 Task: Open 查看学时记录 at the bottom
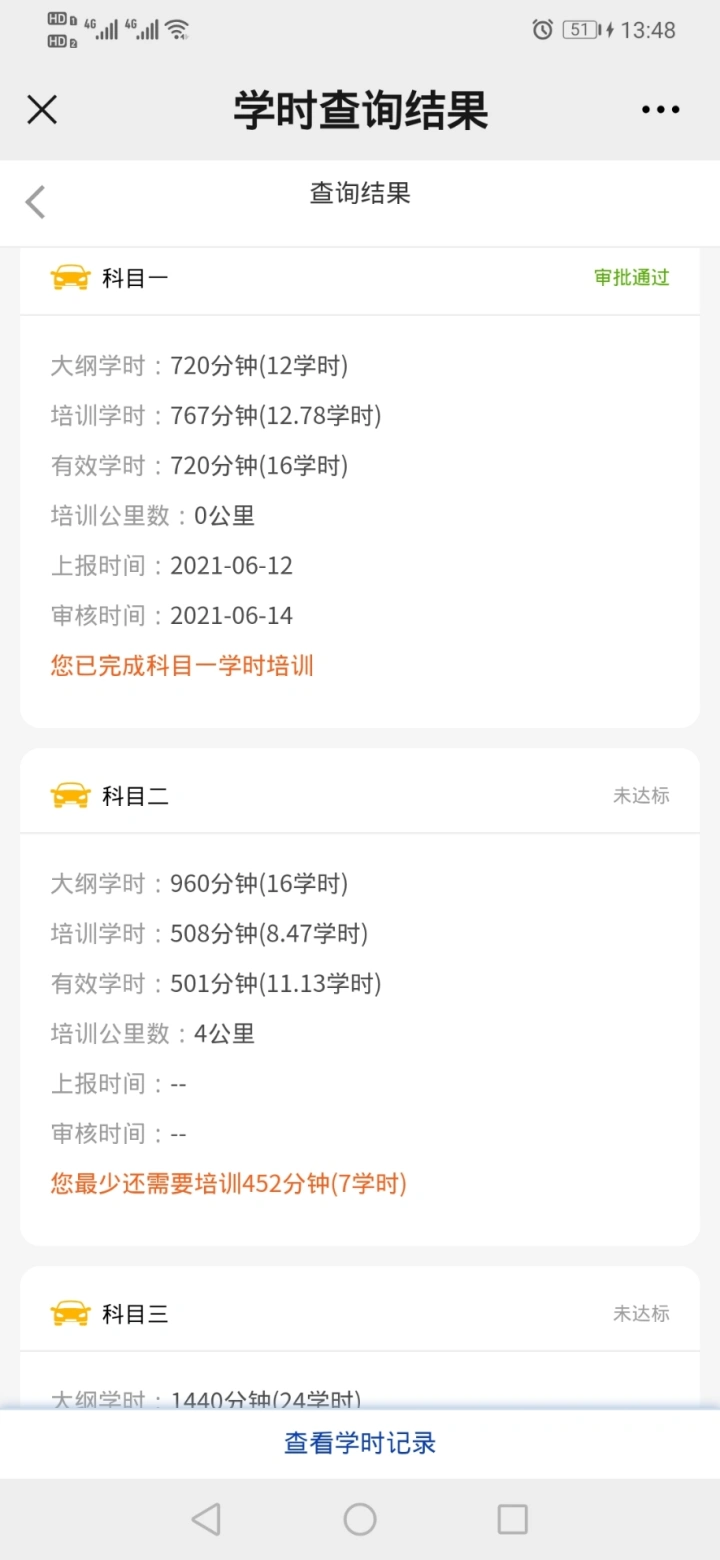(360, 1443)
